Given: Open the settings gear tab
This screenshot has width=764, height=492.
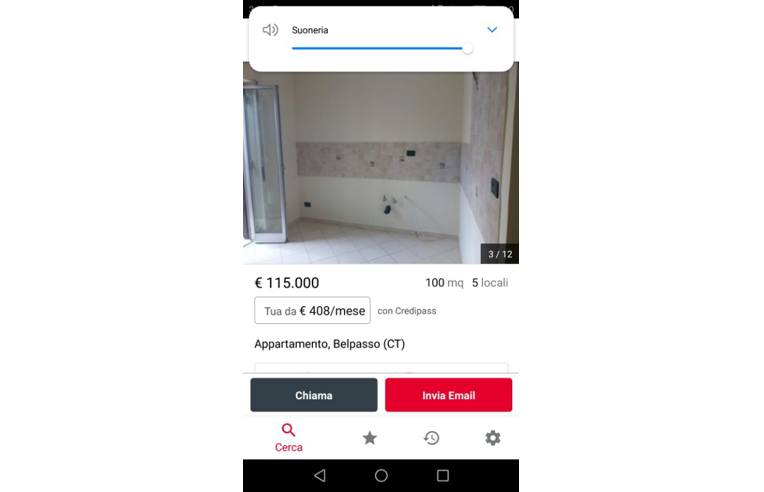Looking at the screenshot, I should coord(492,438).
